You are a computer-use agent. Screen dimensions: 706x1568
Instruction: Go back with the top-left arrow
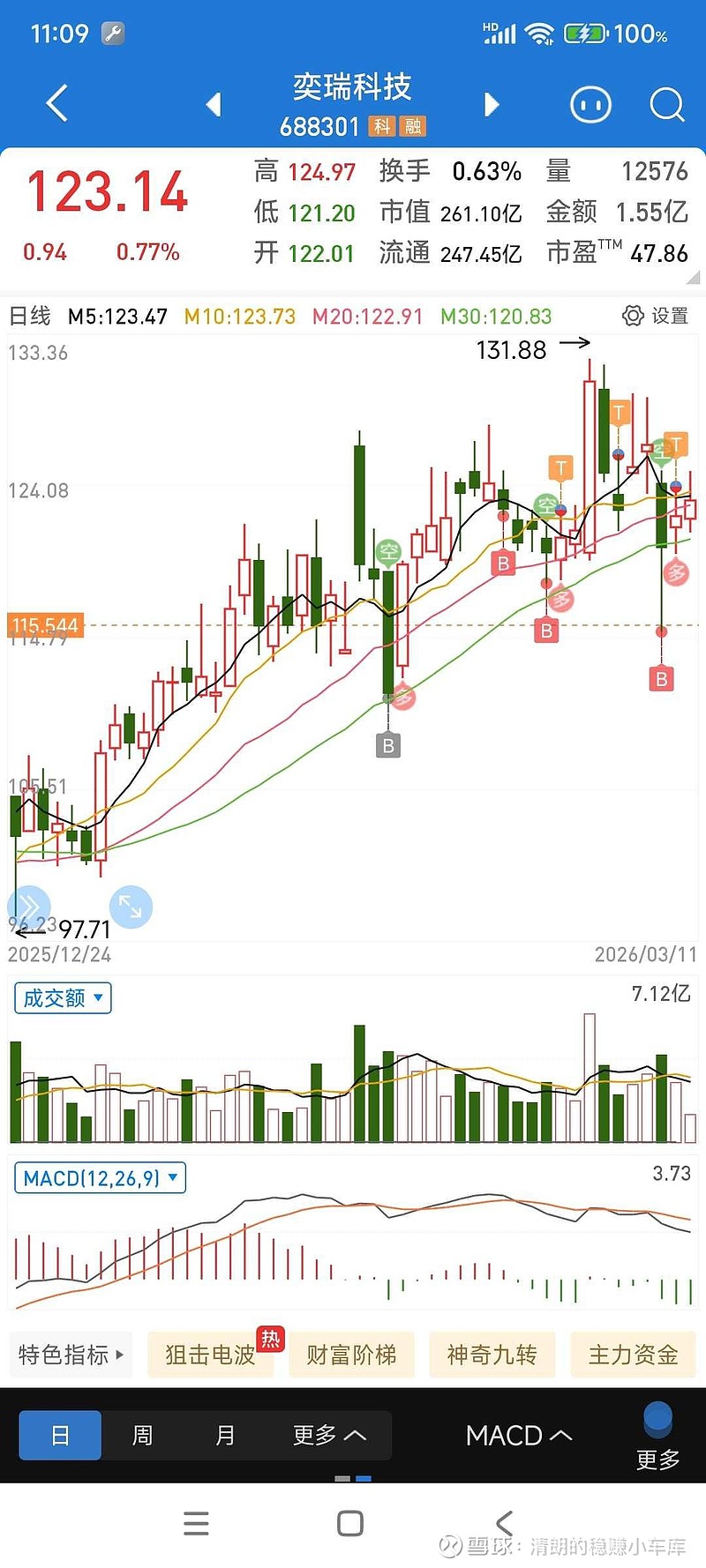tap(57, 104)
